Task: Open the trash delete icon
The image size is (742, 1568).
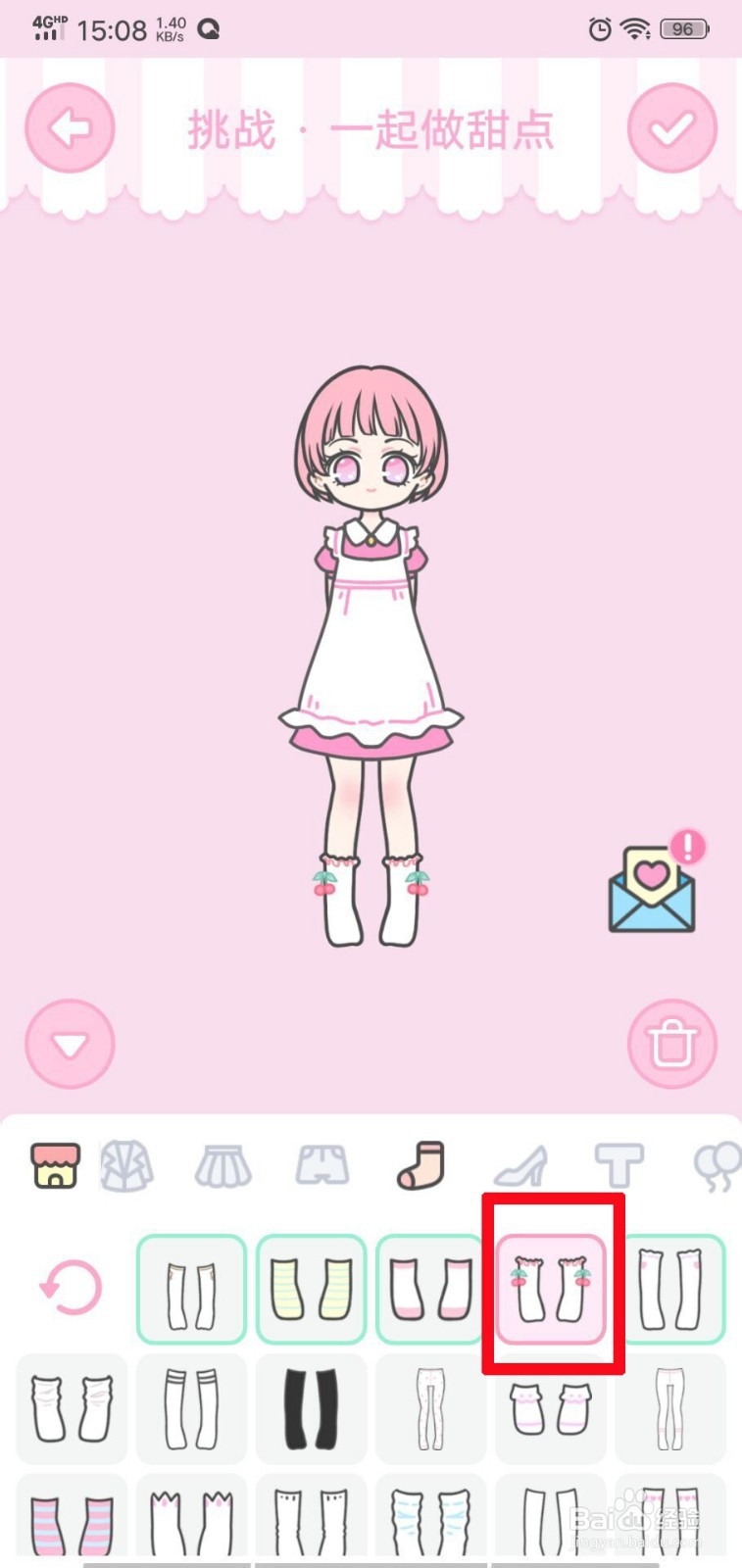Action: point(672,1045)
